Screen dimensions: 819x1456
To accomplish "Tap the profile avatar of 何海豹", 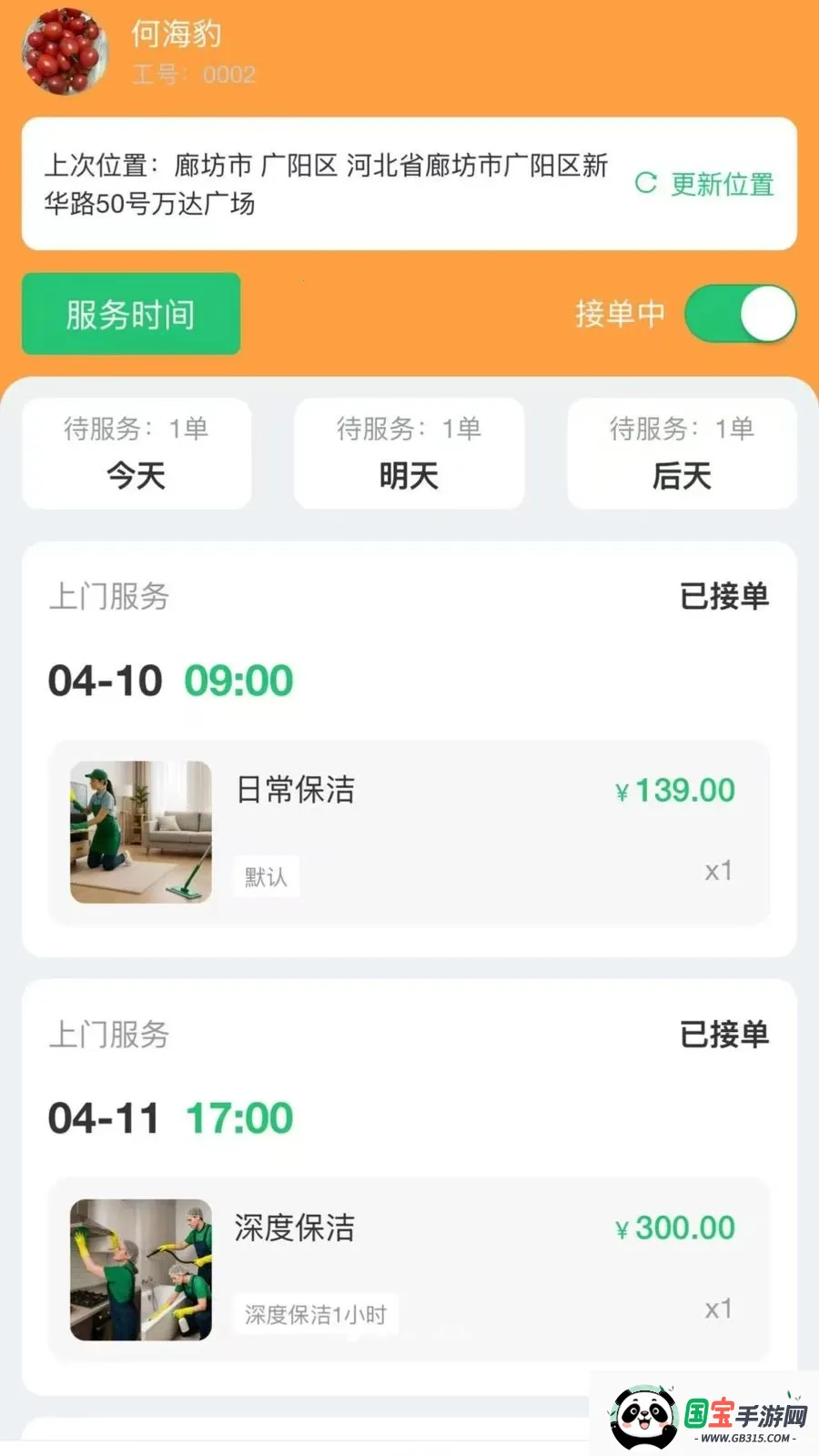I will [64, 52].
